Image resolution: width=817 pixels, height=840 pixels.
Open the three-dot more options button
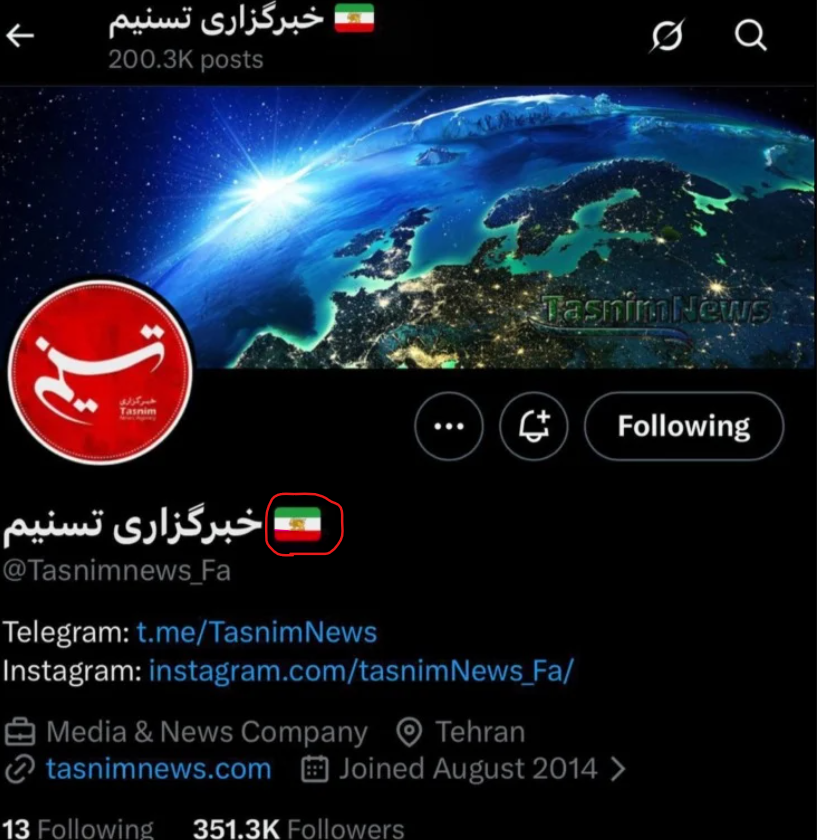[449, 427]
